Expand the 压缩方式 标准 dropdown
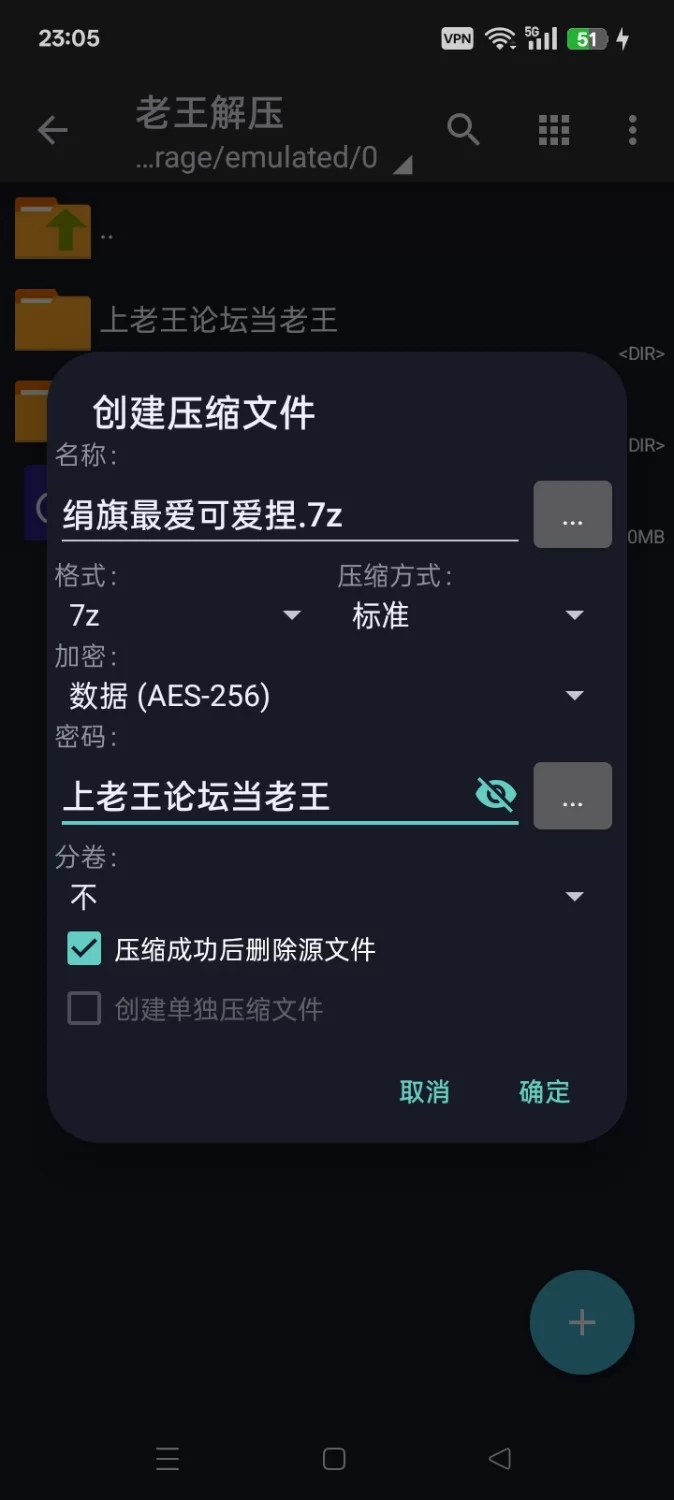 coord(467,615)
